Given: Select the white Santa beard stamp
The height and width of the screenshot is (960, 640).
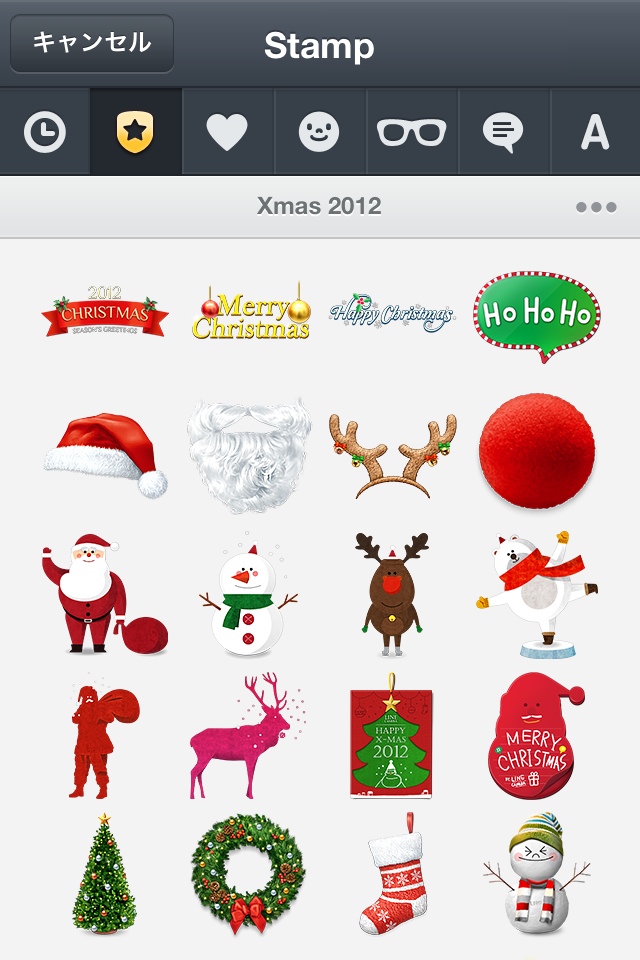Looking at the screenshot, I should [x=249, y=453].
